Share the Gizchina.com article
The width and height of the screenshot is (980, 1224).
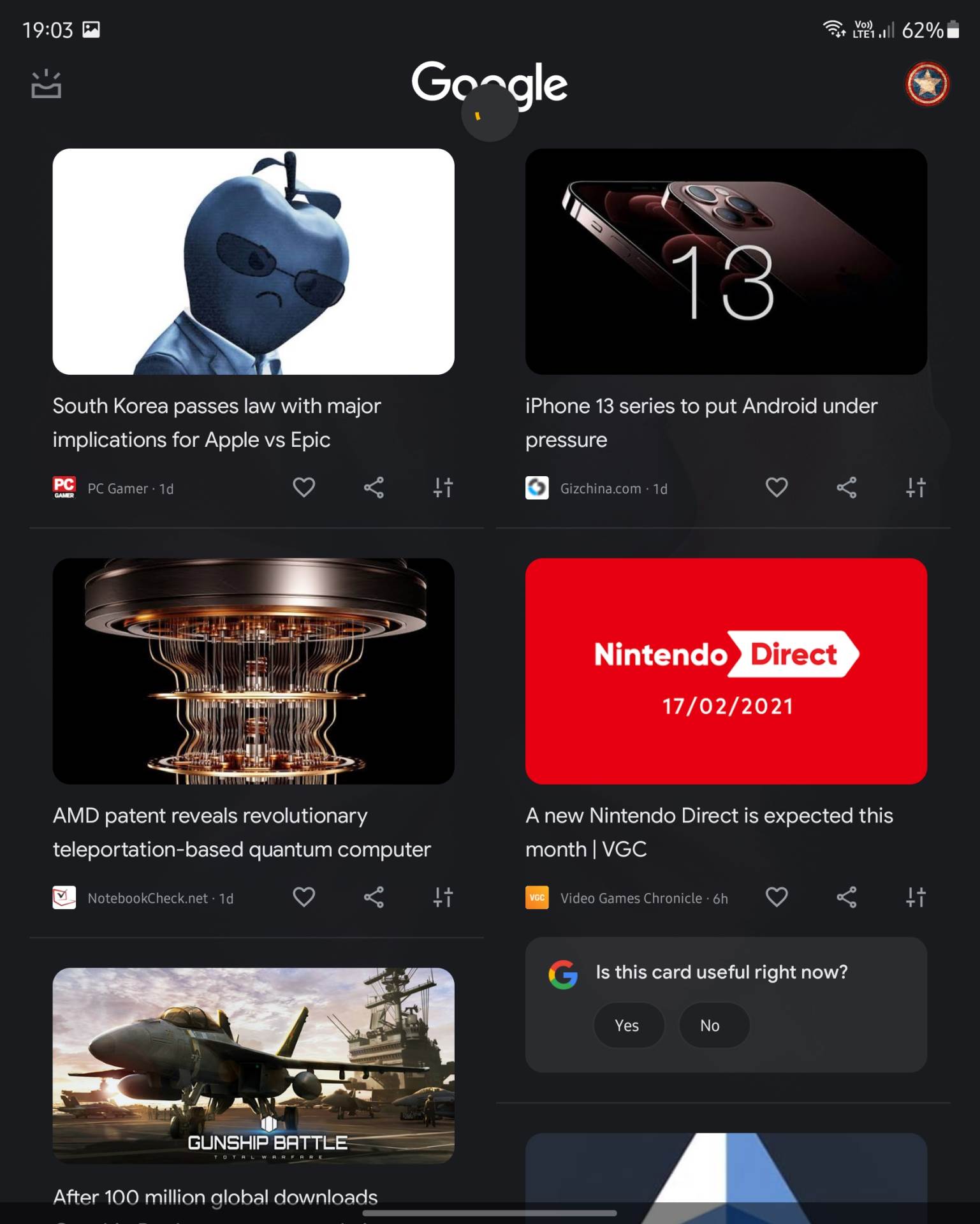click(846, 488)
